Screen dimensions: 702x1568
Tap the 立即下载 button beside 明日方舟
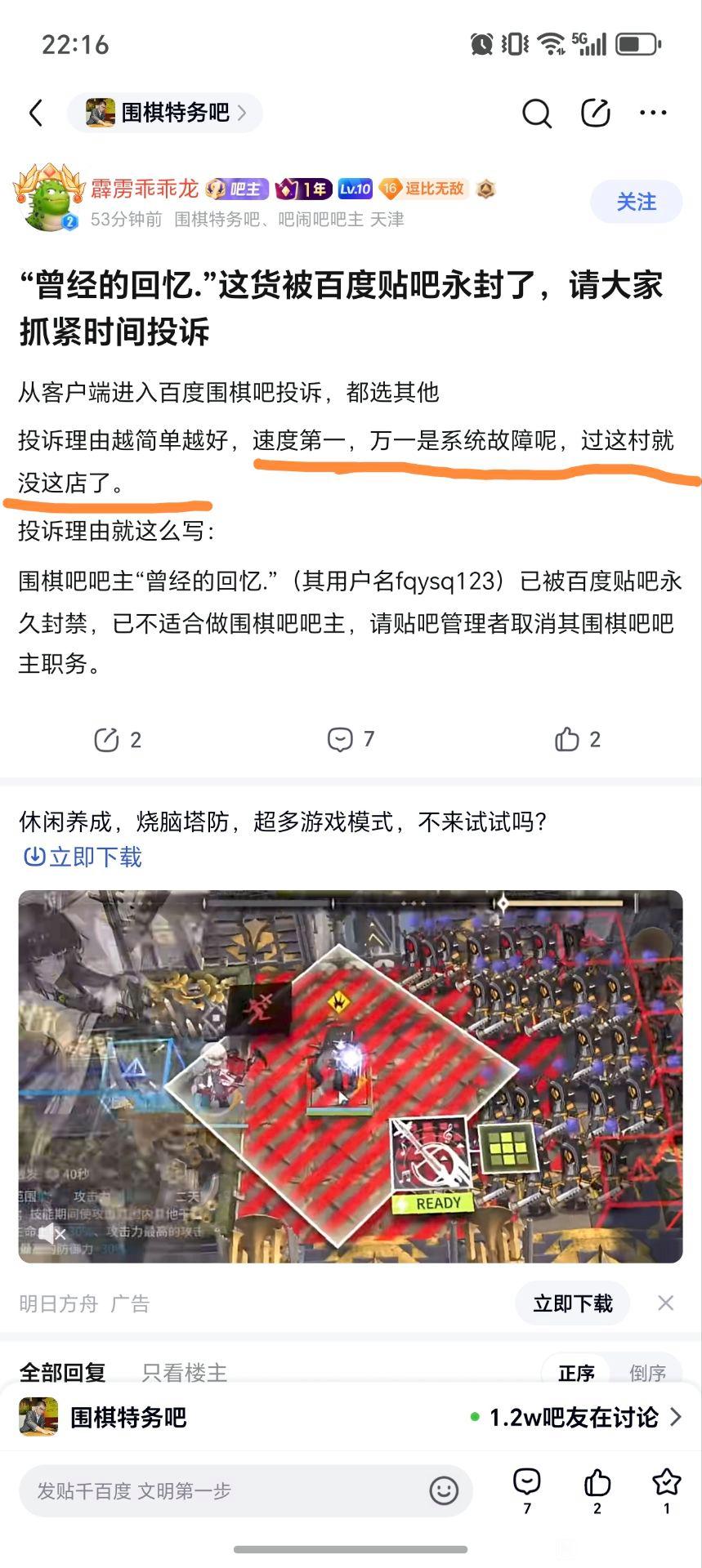coord(573,1303)
